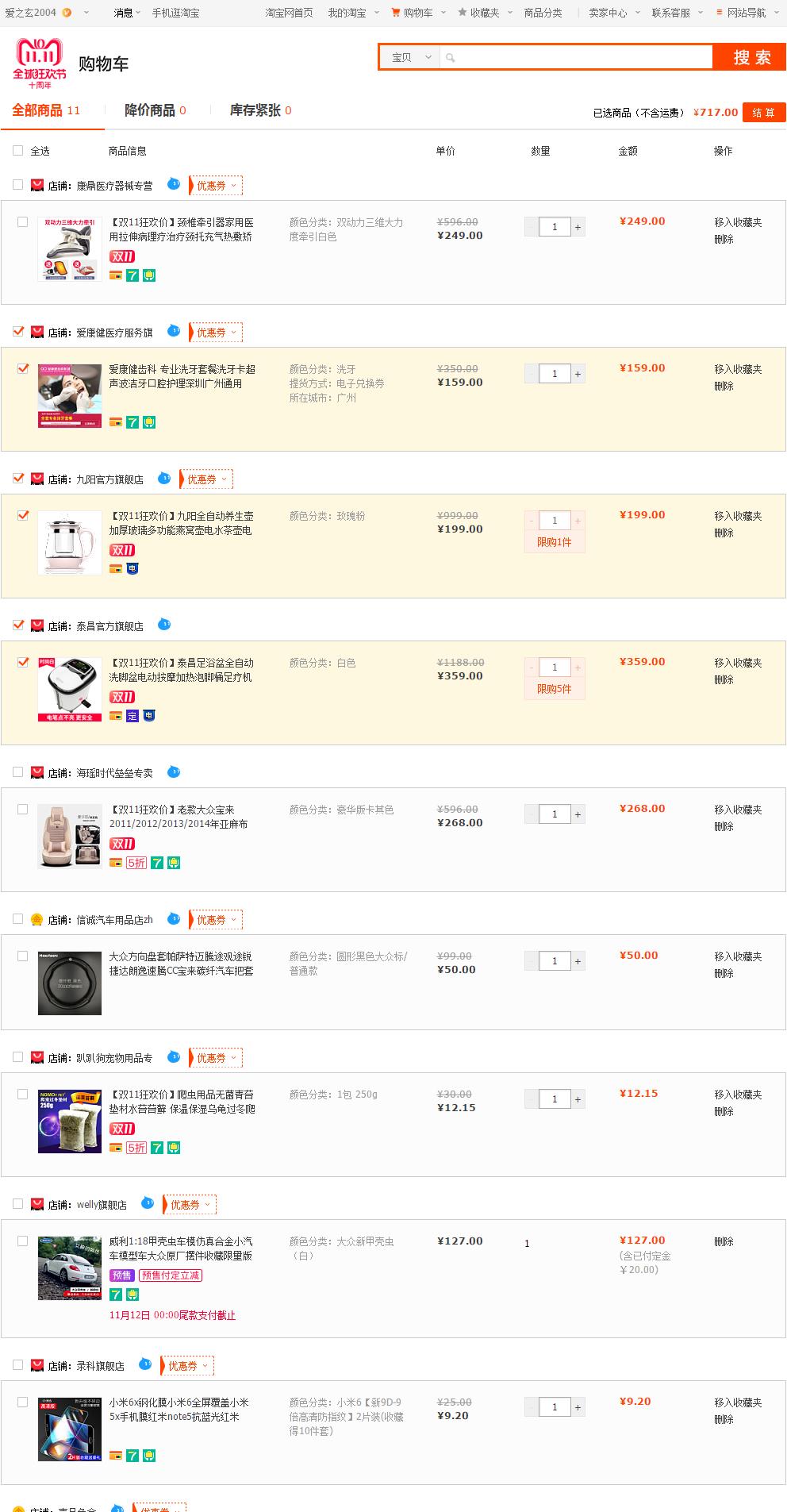
Task: Expand 优惠券 for welly旗舰店 store
Action: (x=190, y=1205)
